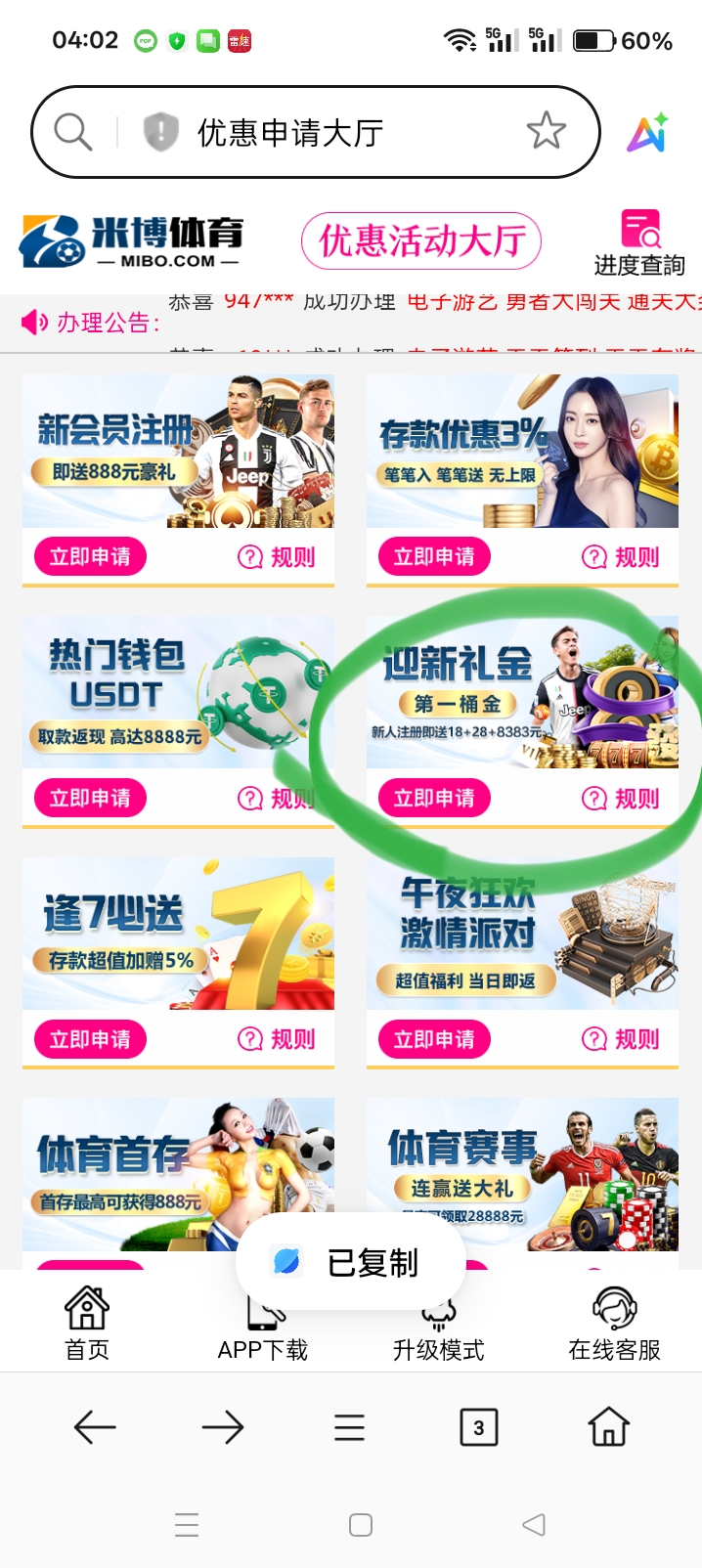This screenshot has width=702, height=1568.
Task: Open the AI assistant icon
Action: coord(647,133)
